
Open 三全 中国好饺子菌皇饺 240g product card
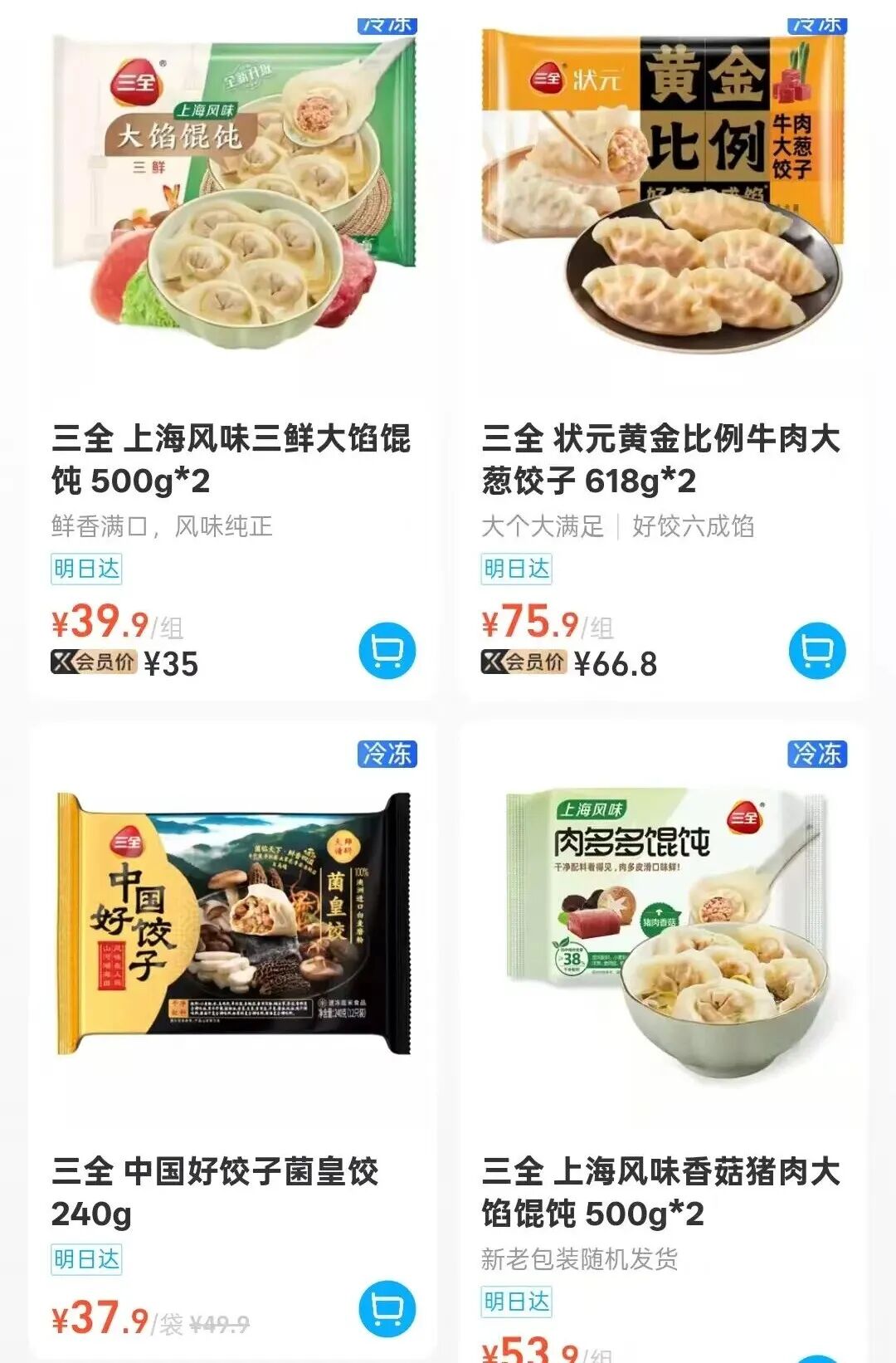coord(216,1191)
